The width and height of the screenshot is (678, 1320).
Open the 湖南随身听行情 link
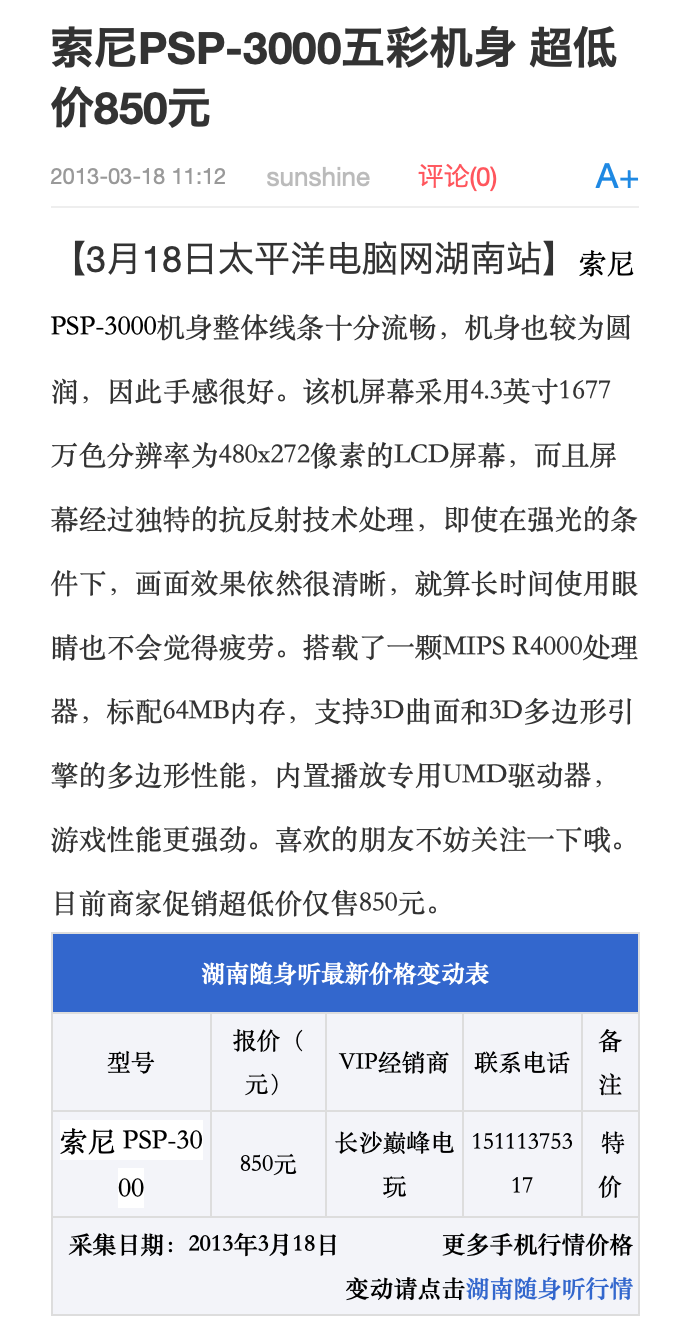click(549, 1288)
